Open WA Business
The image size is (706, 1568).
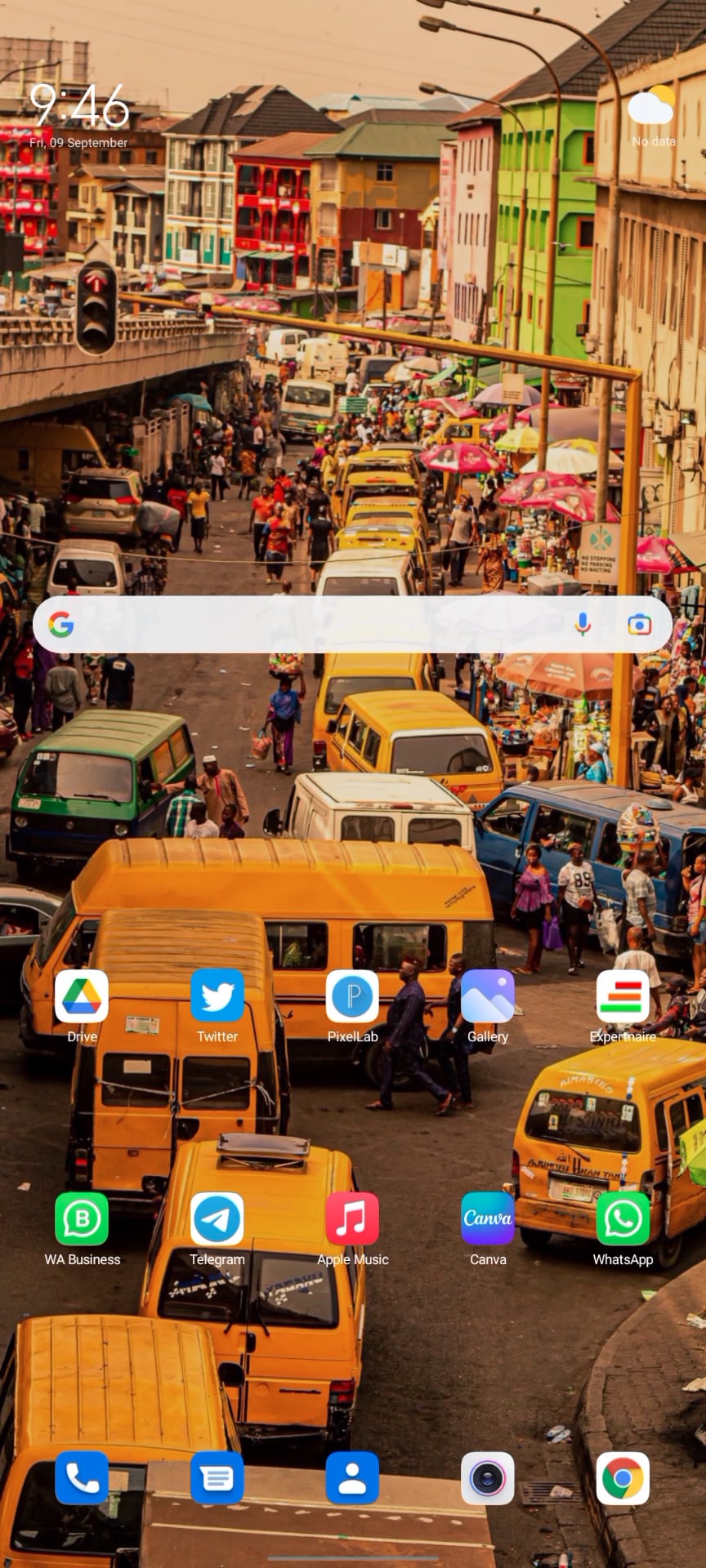point(82,1219)
